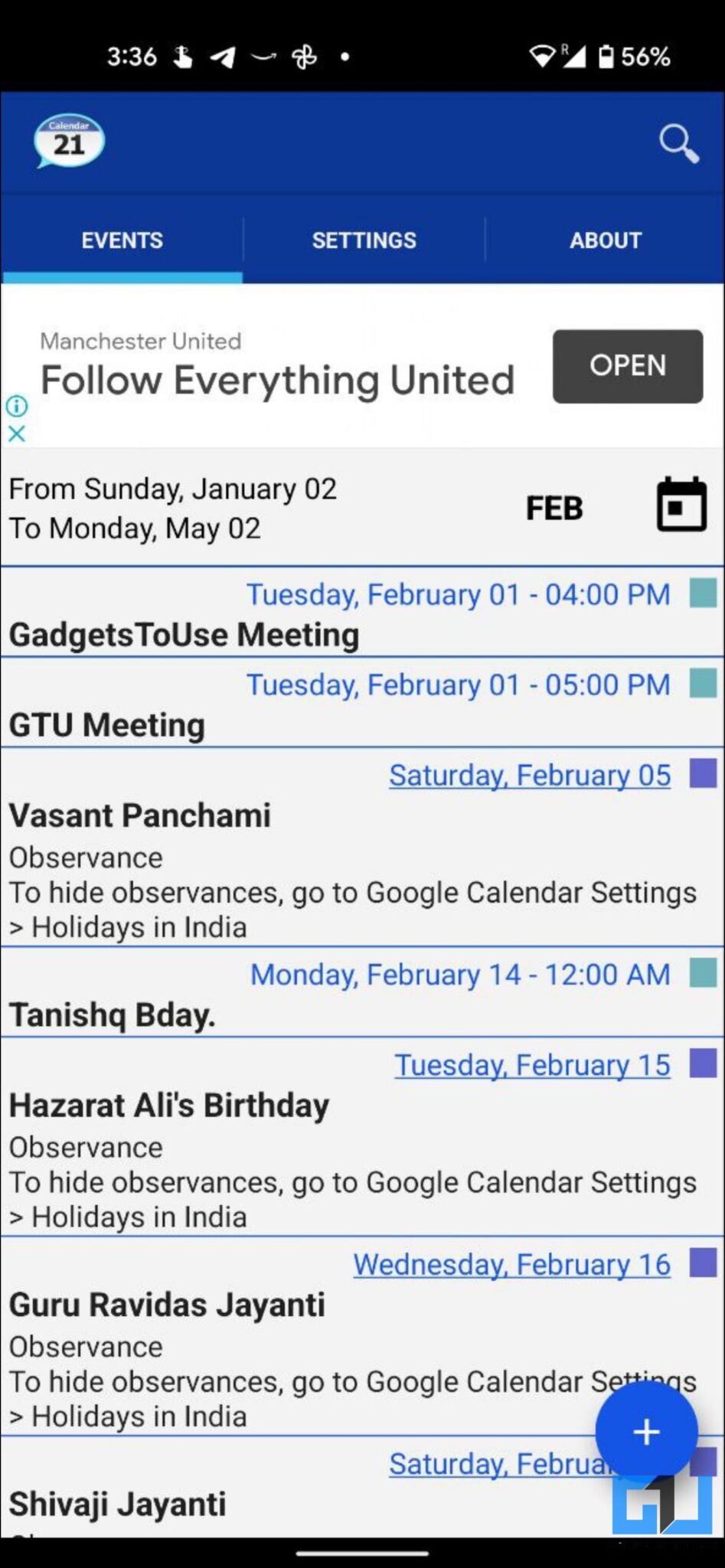Tap OPEN on the Manchester United ad
This screenshot has height=1568, width=725.
click(x=627, y=366)
